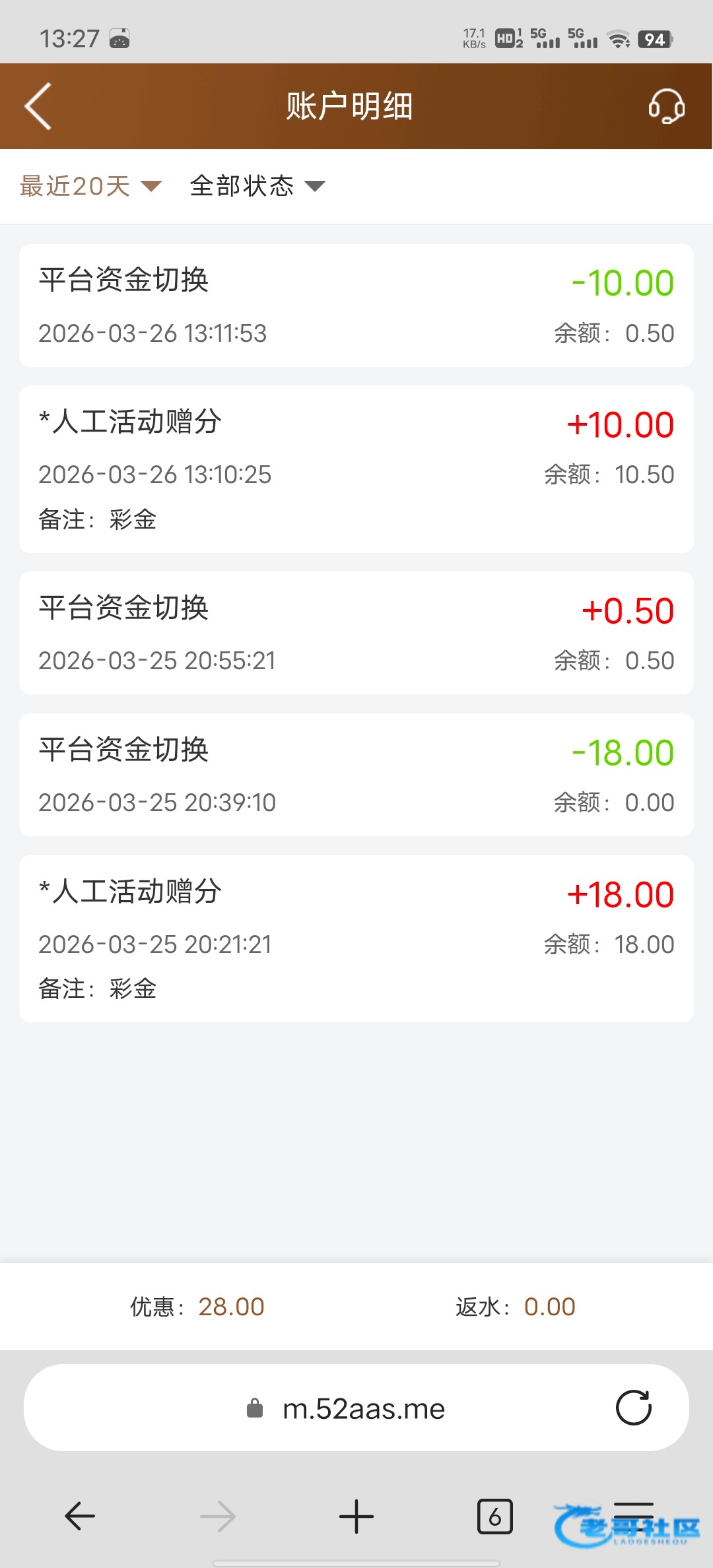Open the 全部状态 status filter
This screenshot has width=713, height=1568.
[x=257, y=187]
